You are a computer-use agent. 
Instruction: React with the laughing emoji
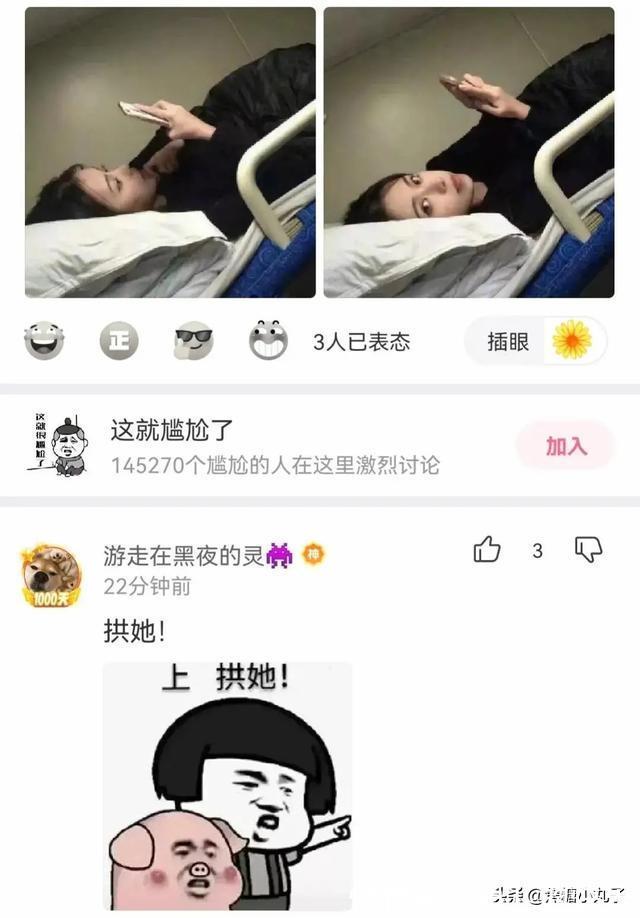[44, 341]
